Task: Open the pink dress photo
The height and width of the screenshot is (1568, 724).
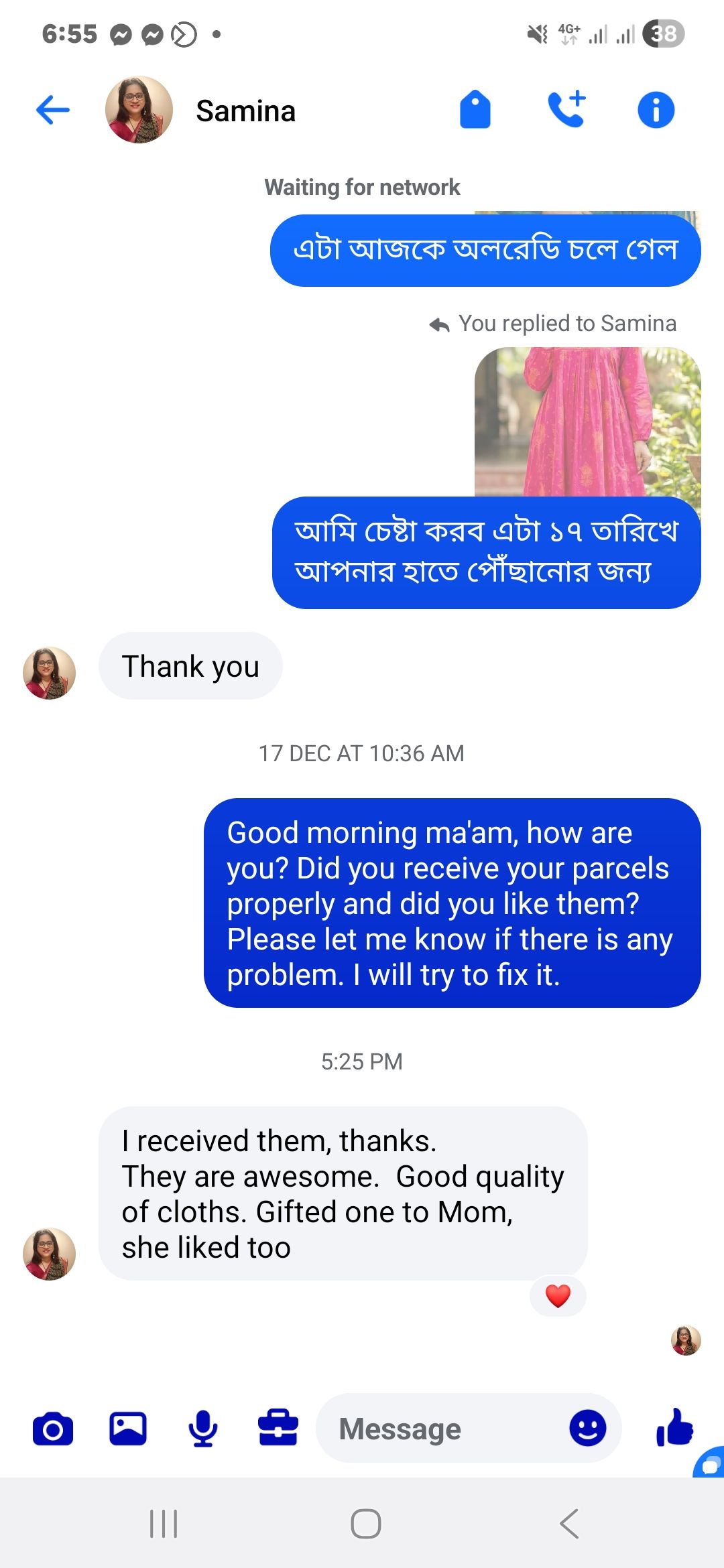Action: coord(587,422)
